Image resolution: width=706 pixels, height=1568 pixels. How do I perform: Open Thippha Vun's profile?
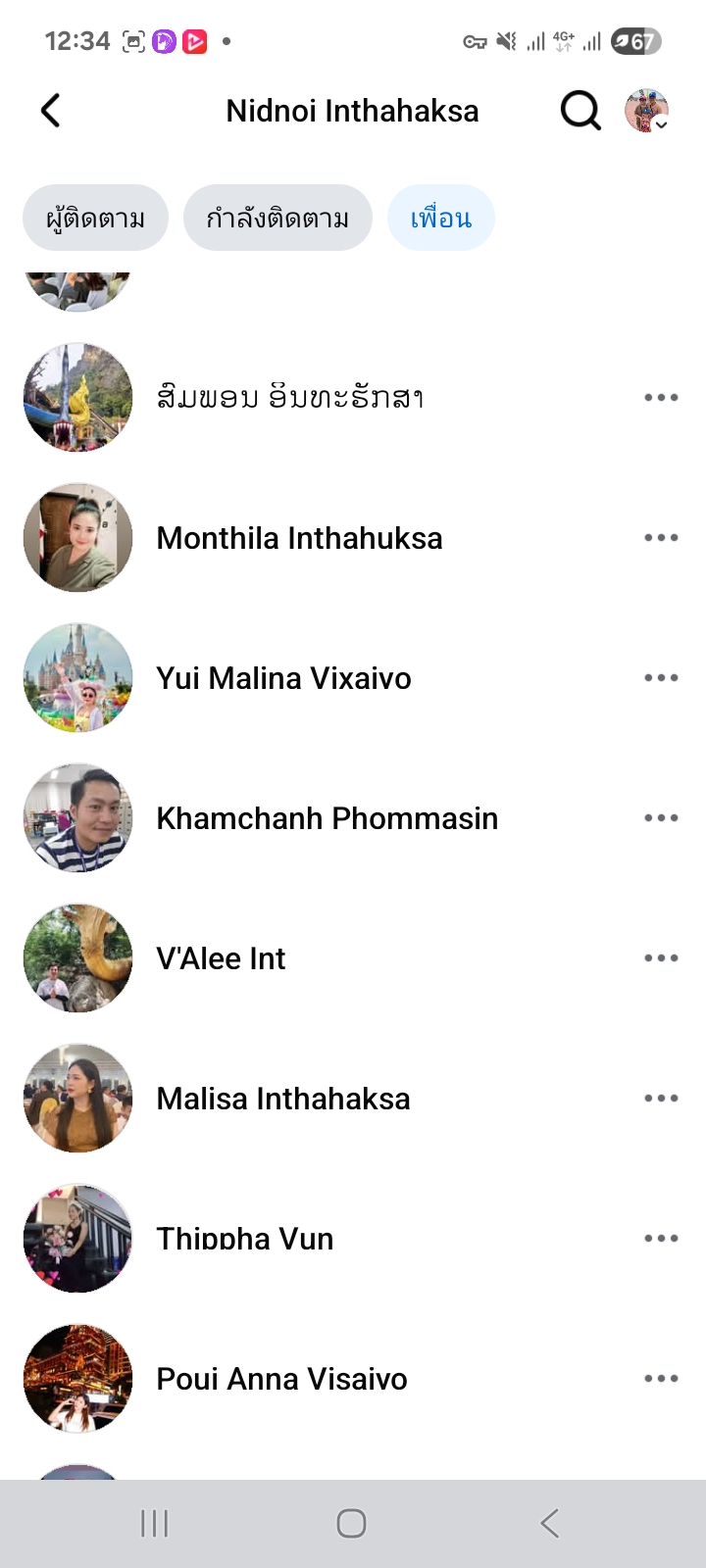click(x=244, y=1239)
